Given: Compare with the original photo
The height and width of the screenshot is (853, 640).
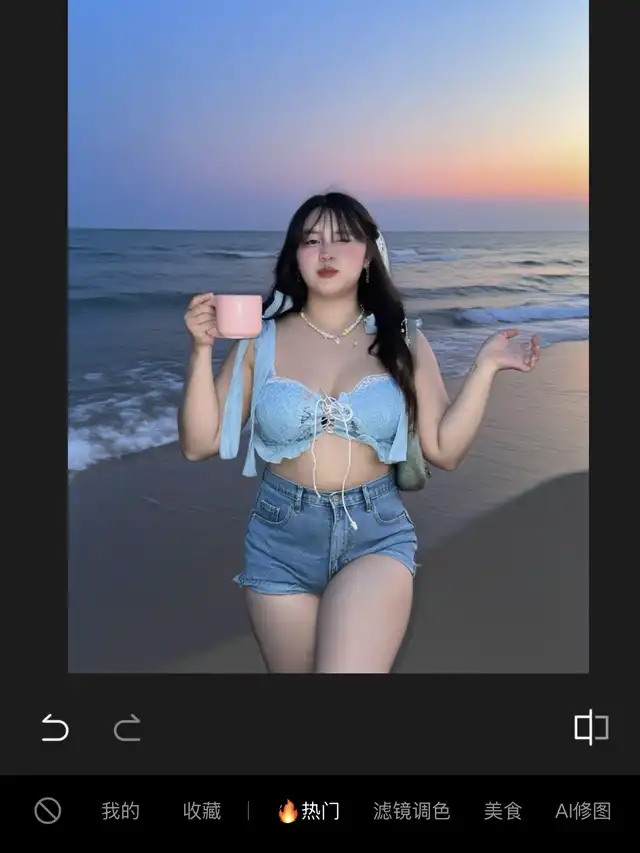Looking at the screenshot, I should pyautogui.click(x=590, y=728).
